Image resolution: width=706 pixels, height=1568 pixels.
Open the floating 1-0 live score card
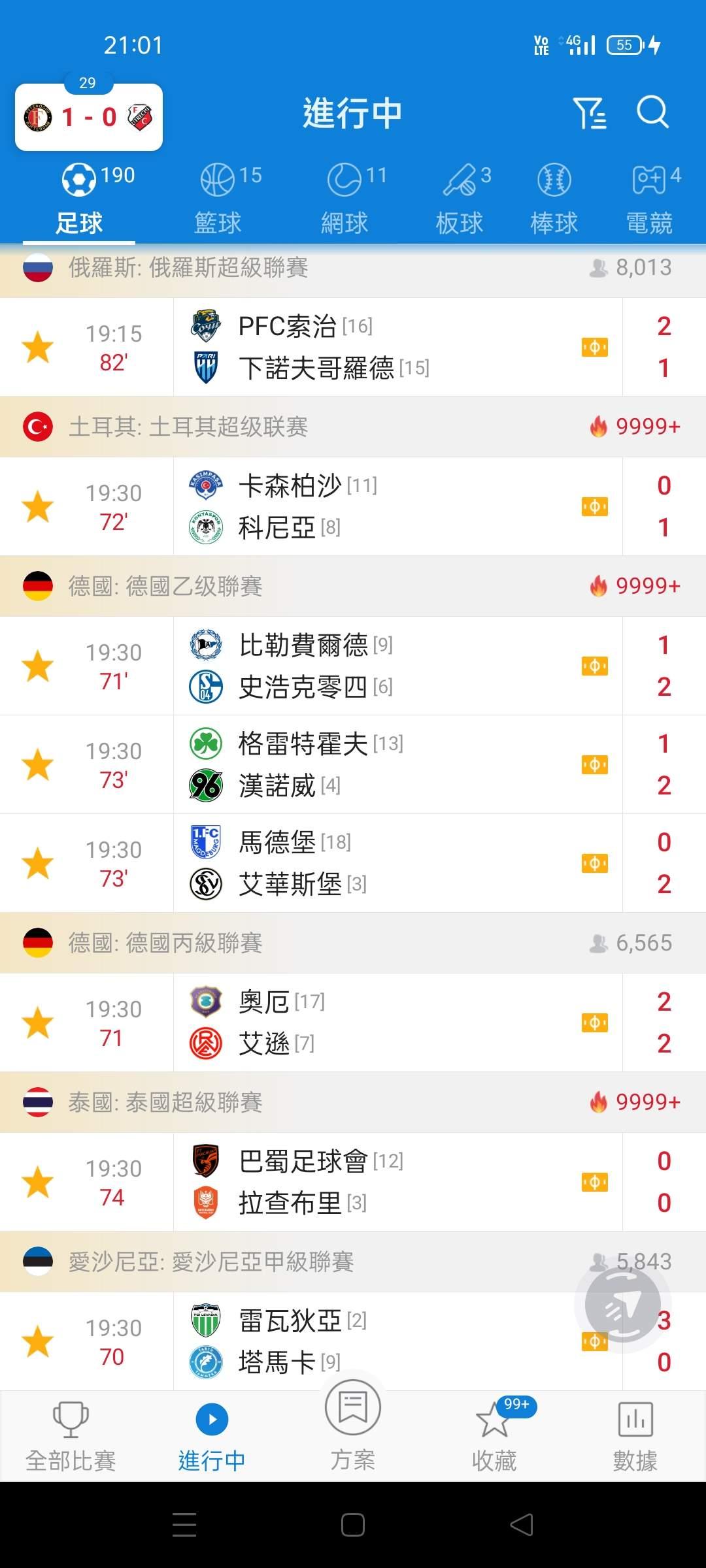tap(89, 118)
